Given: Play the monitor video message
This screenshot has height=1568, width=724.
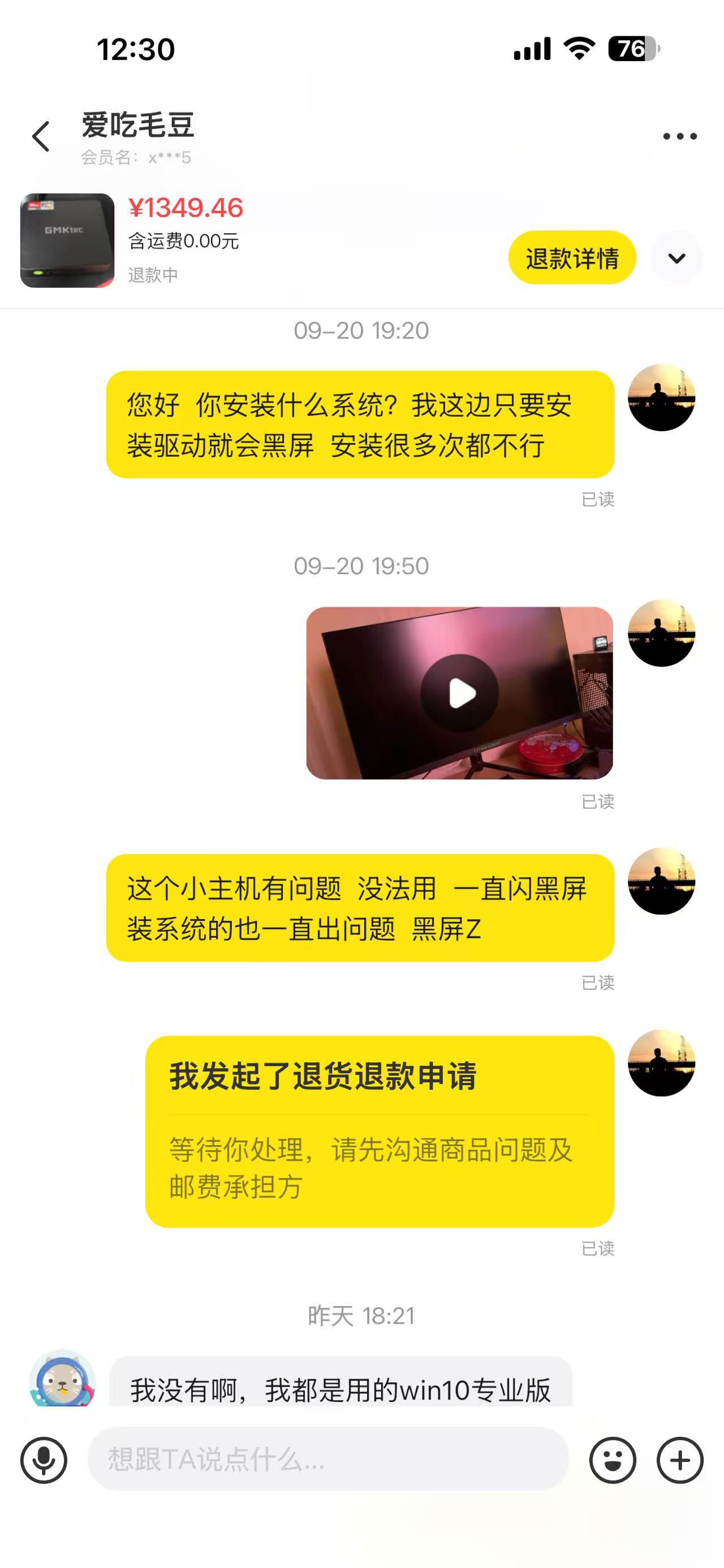Looking at the screenshot, I should coord(460,694).
